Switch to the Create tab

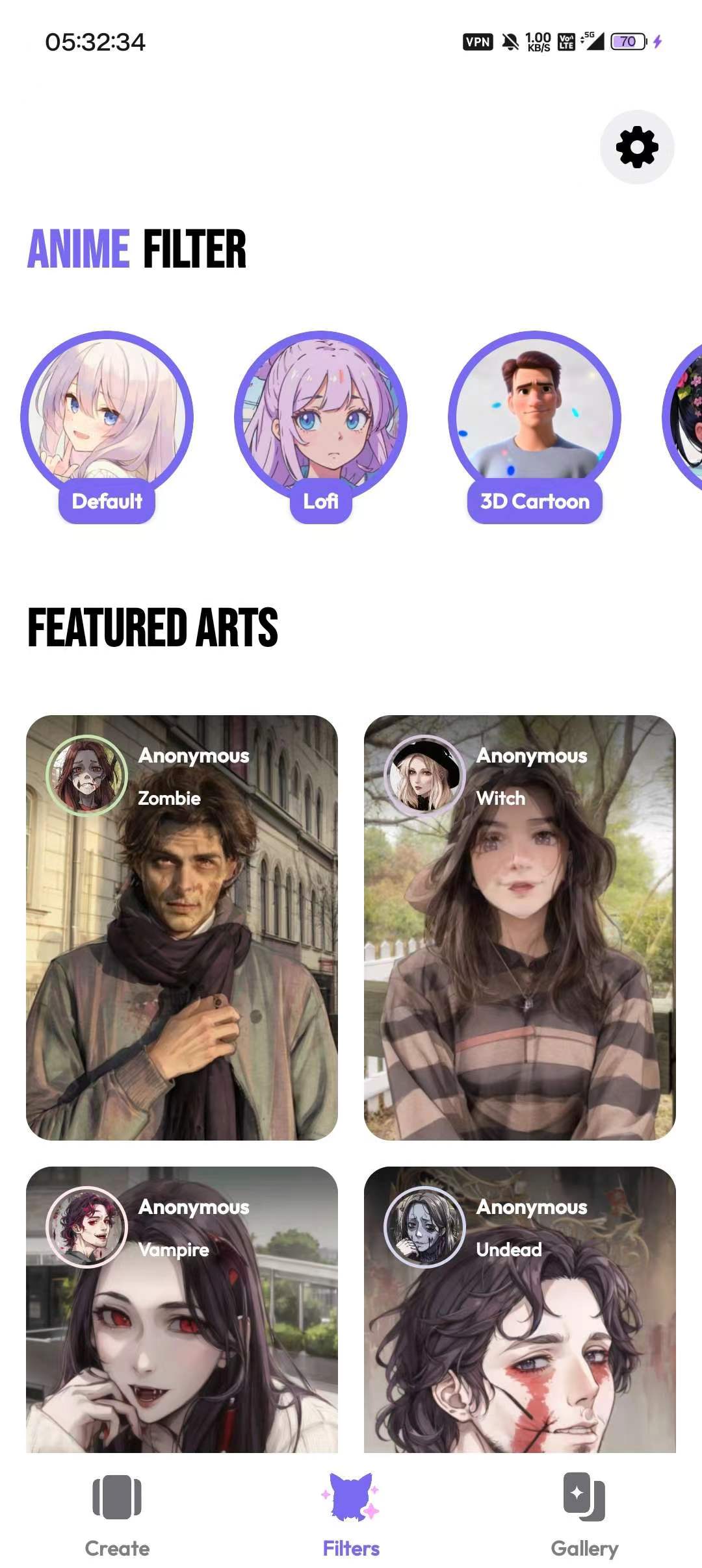click(117, 1515)
